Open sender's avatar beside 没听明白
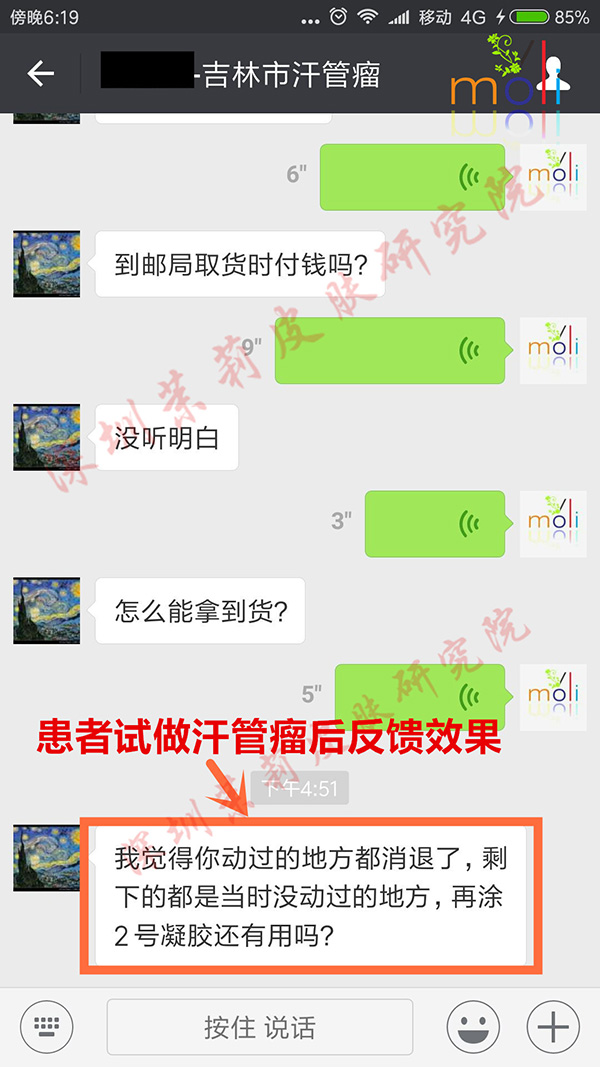Screen dimensions: 600x1067 point(46,437)
